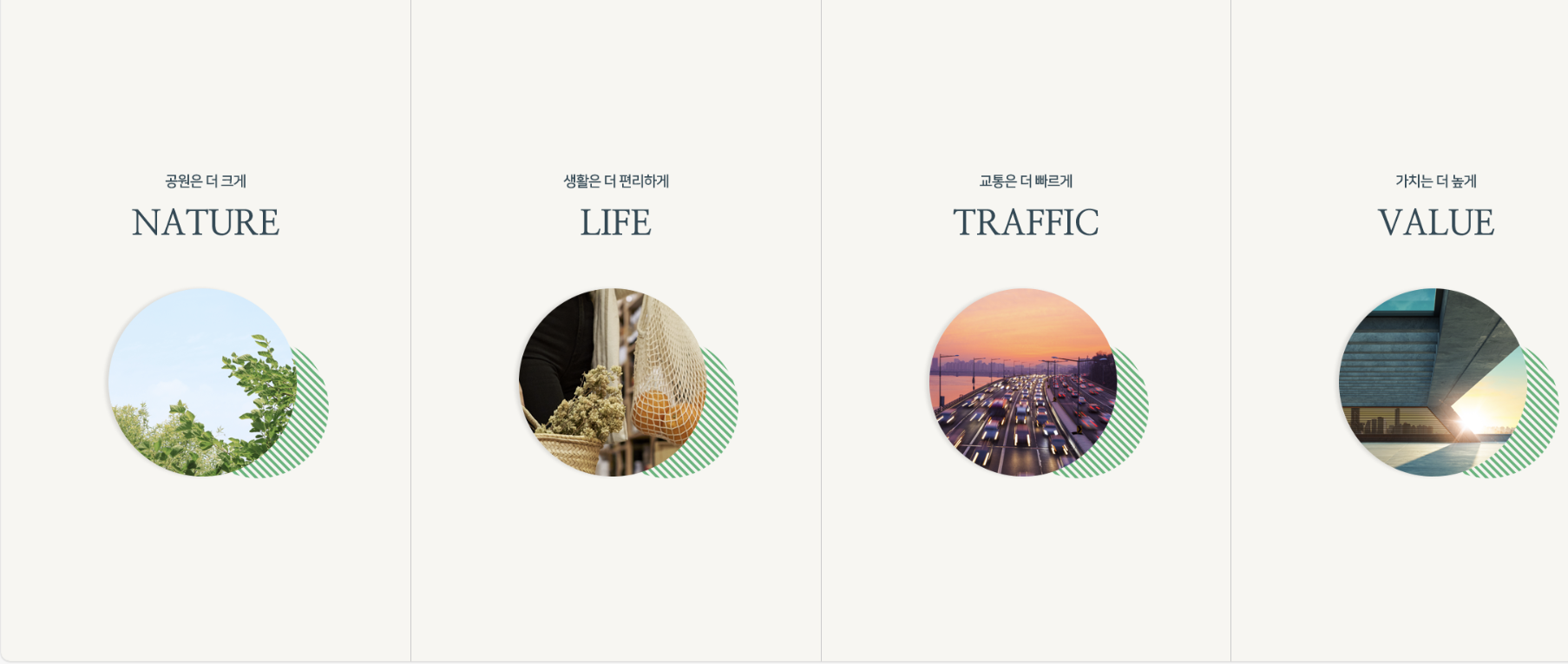Open the NATURE panel
Viewport: 1568px width, 664px height.
click(x=206, y=222)
